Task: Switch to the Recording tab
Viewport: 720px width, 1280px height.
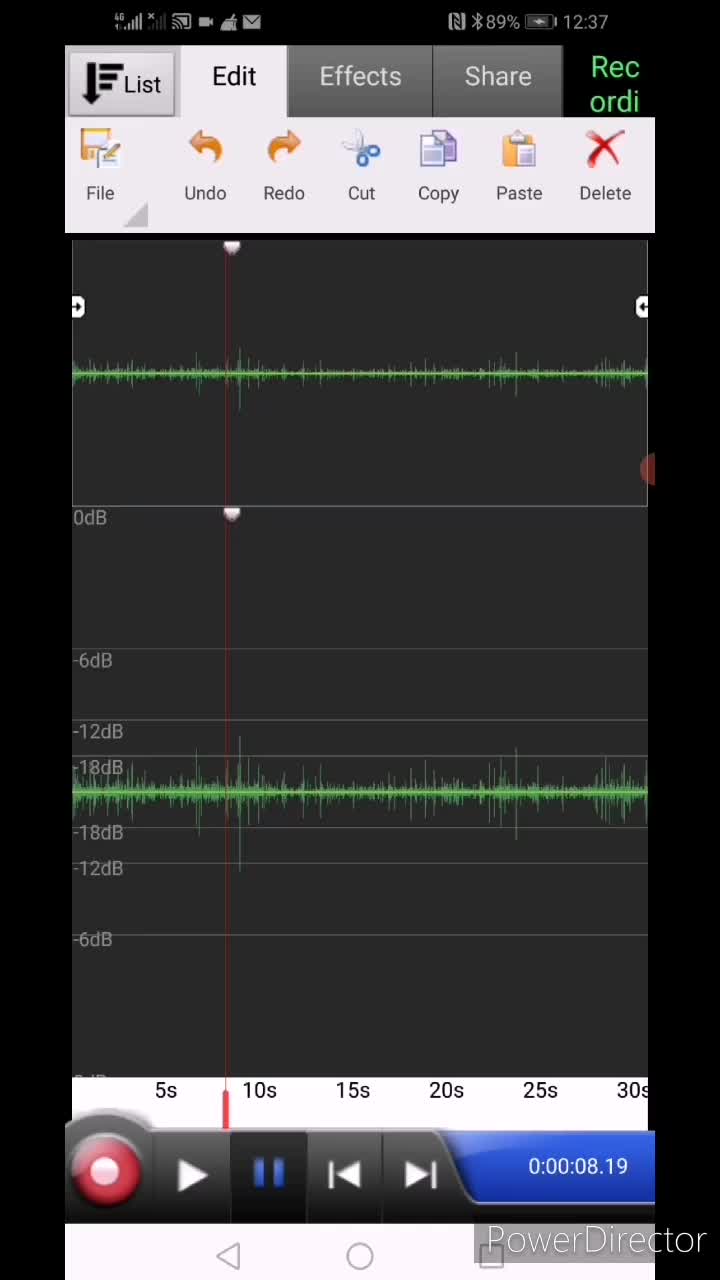Action: [x=614, y=84]
